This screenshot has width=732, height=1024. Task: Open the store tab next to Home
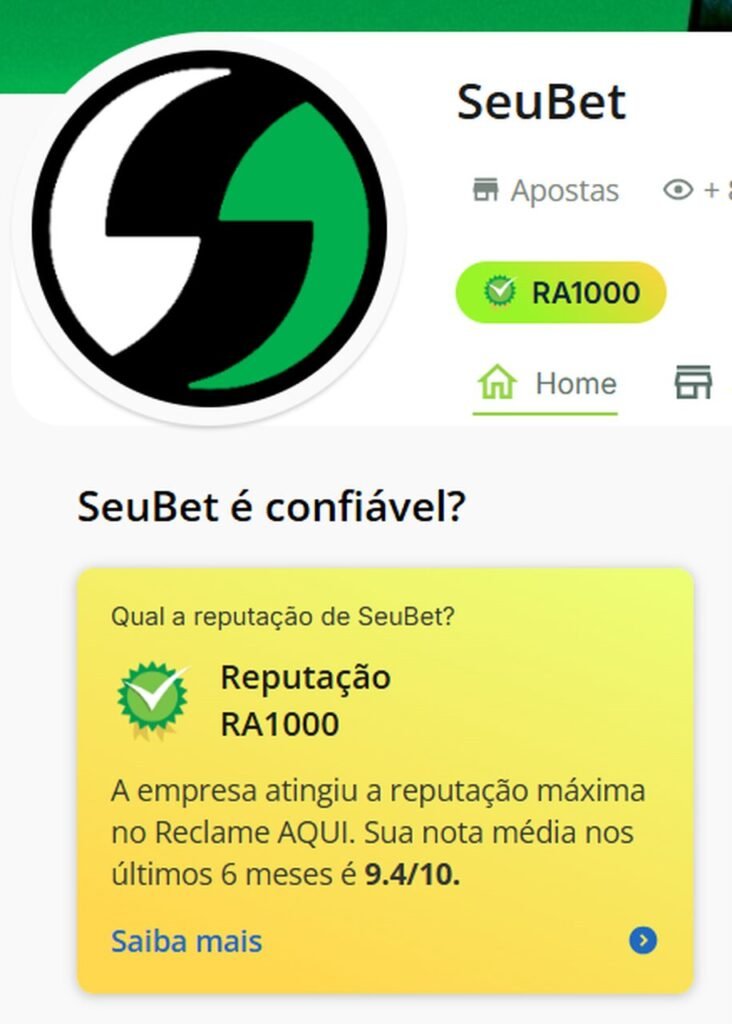click(x=693, y=383)
